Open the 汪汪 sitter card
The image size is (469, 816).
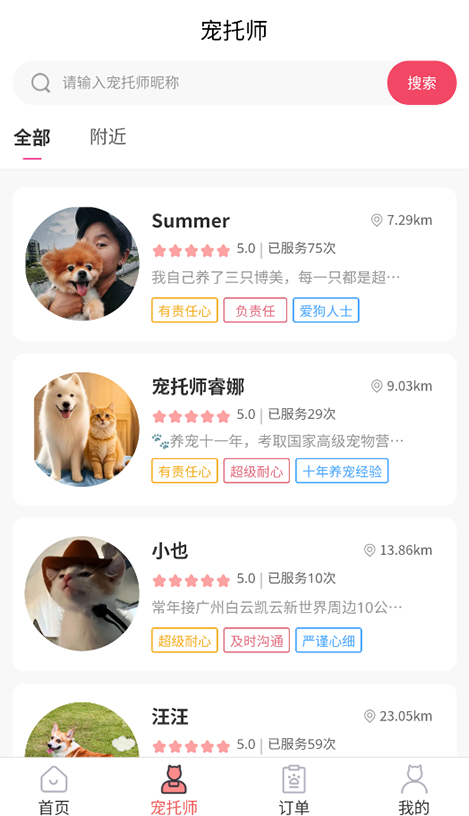pos(235,721)
